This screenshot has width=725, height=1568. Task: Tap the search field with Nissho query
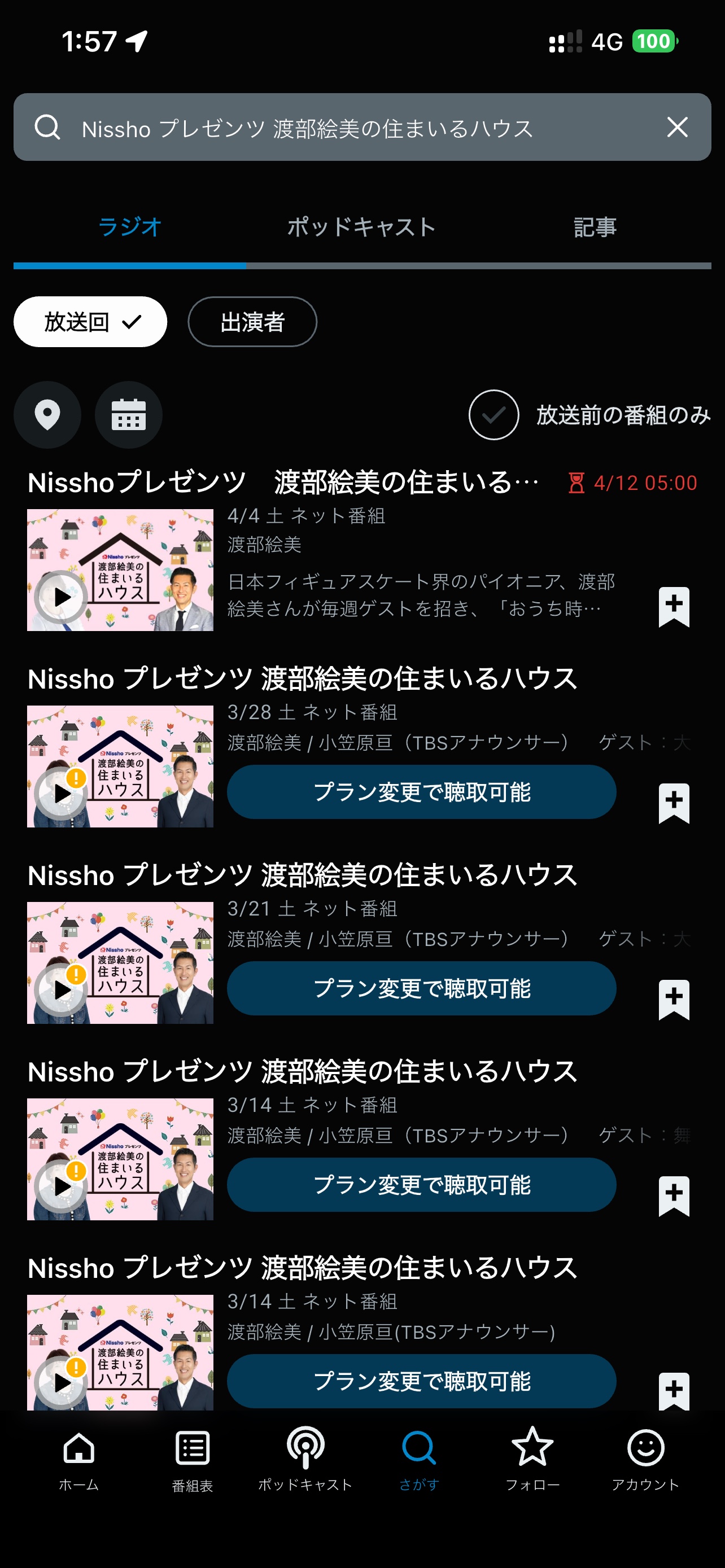click(341, 128)
